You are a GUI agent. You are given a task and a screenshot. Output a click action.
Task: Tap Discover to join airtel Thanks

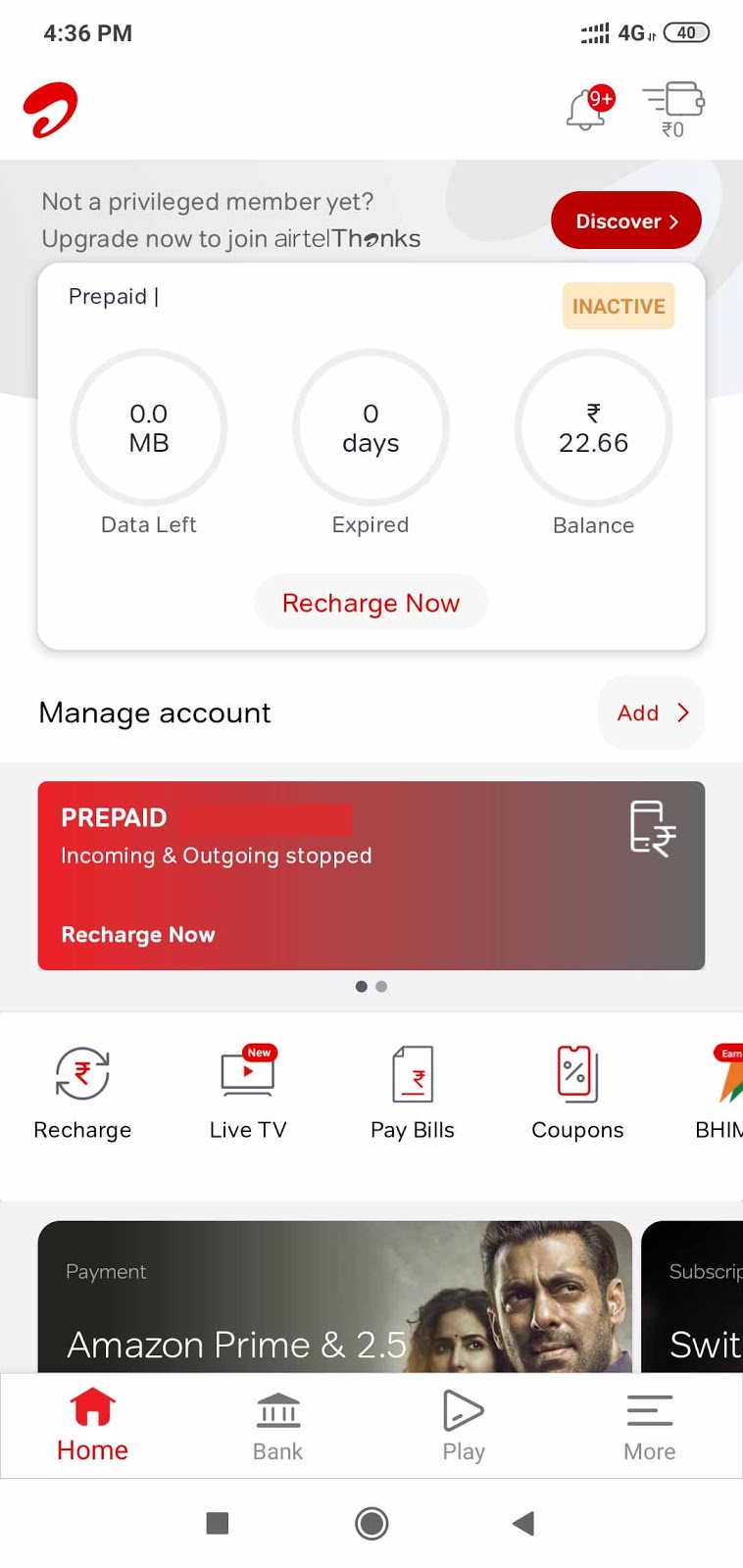pos(625,220)
